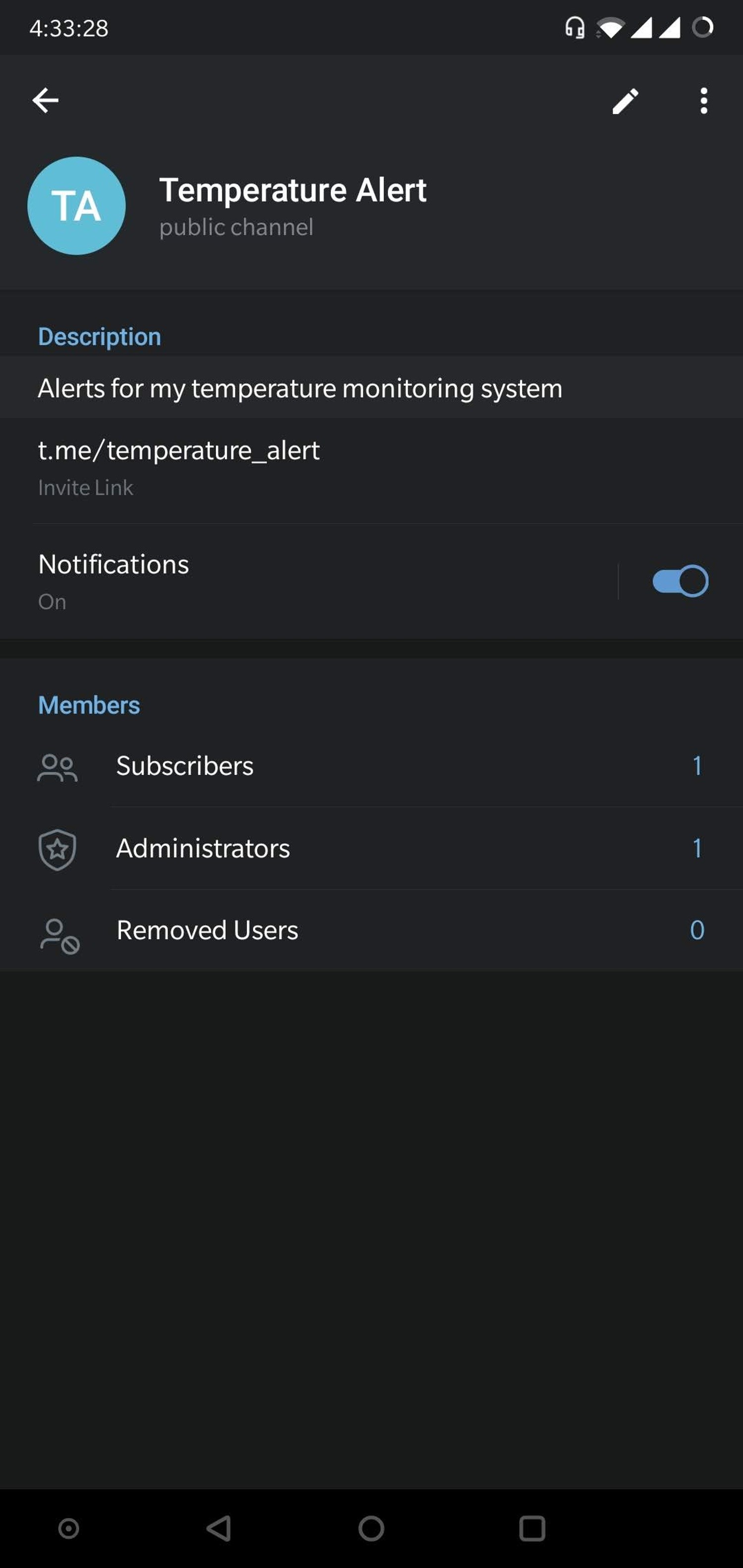Image resolution: width=743 pixels, height=1568 pixels.
Task: Open Notifications settings row
Action: point(305,581)
